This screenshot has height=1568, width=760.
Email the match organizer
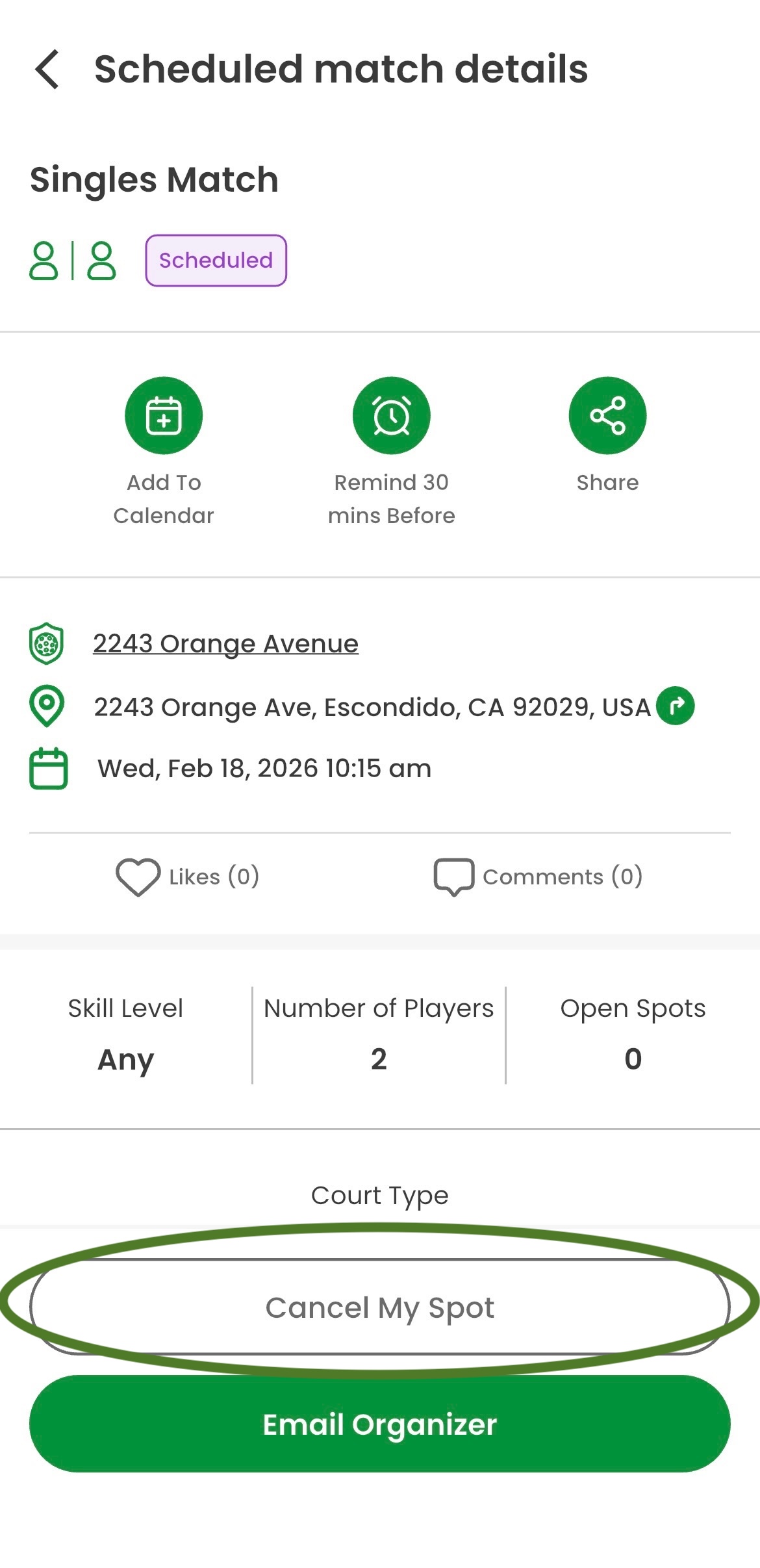point(380,1424)
